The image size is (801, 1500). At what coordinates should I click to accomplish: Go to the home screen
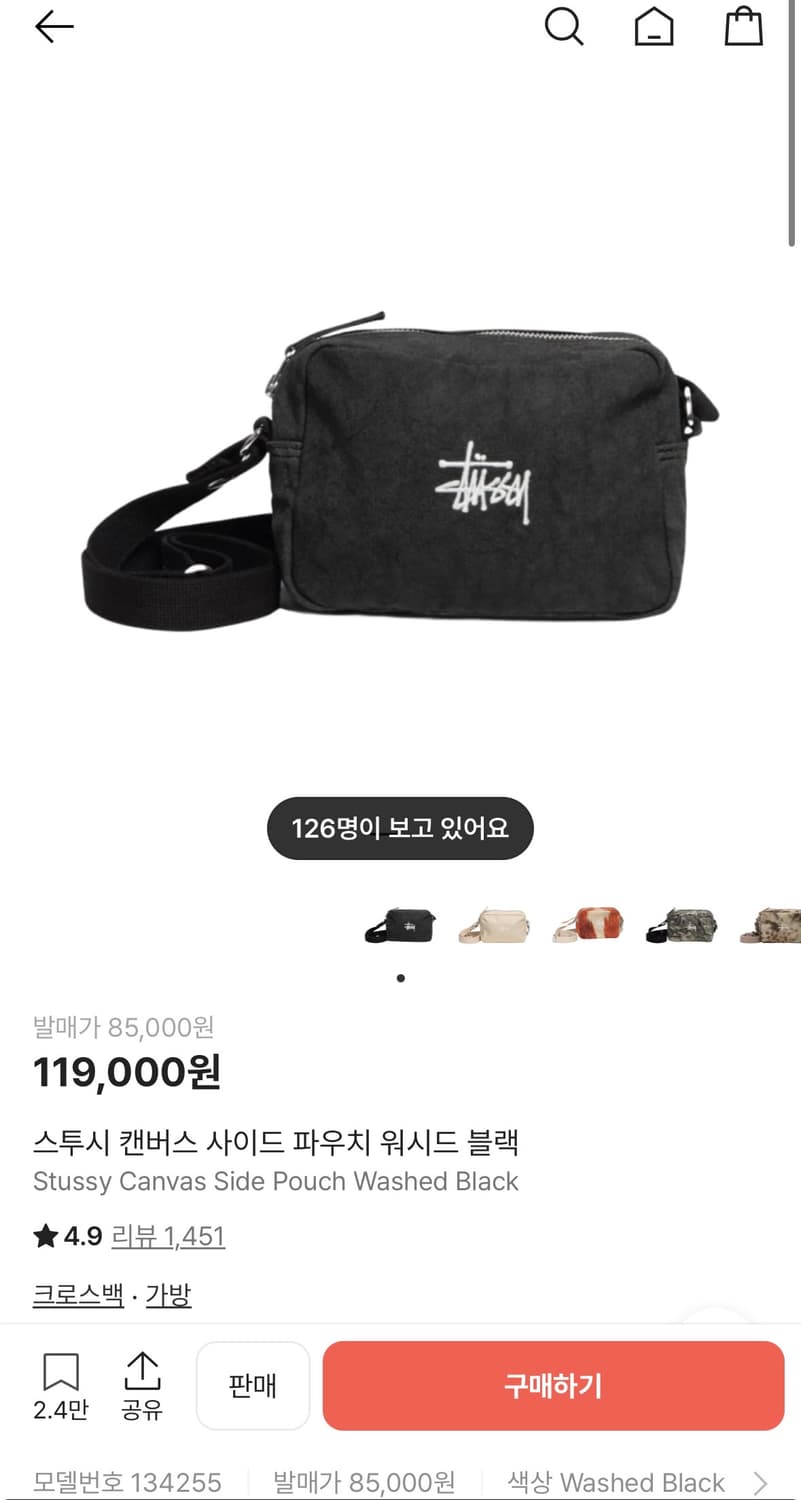655,27
